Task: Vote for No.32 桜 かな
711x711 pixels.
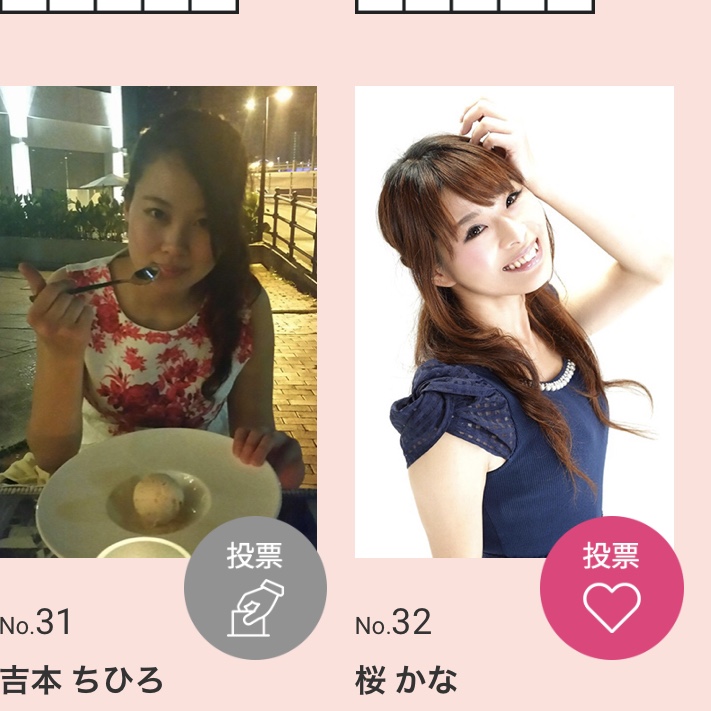Action: 611,588
